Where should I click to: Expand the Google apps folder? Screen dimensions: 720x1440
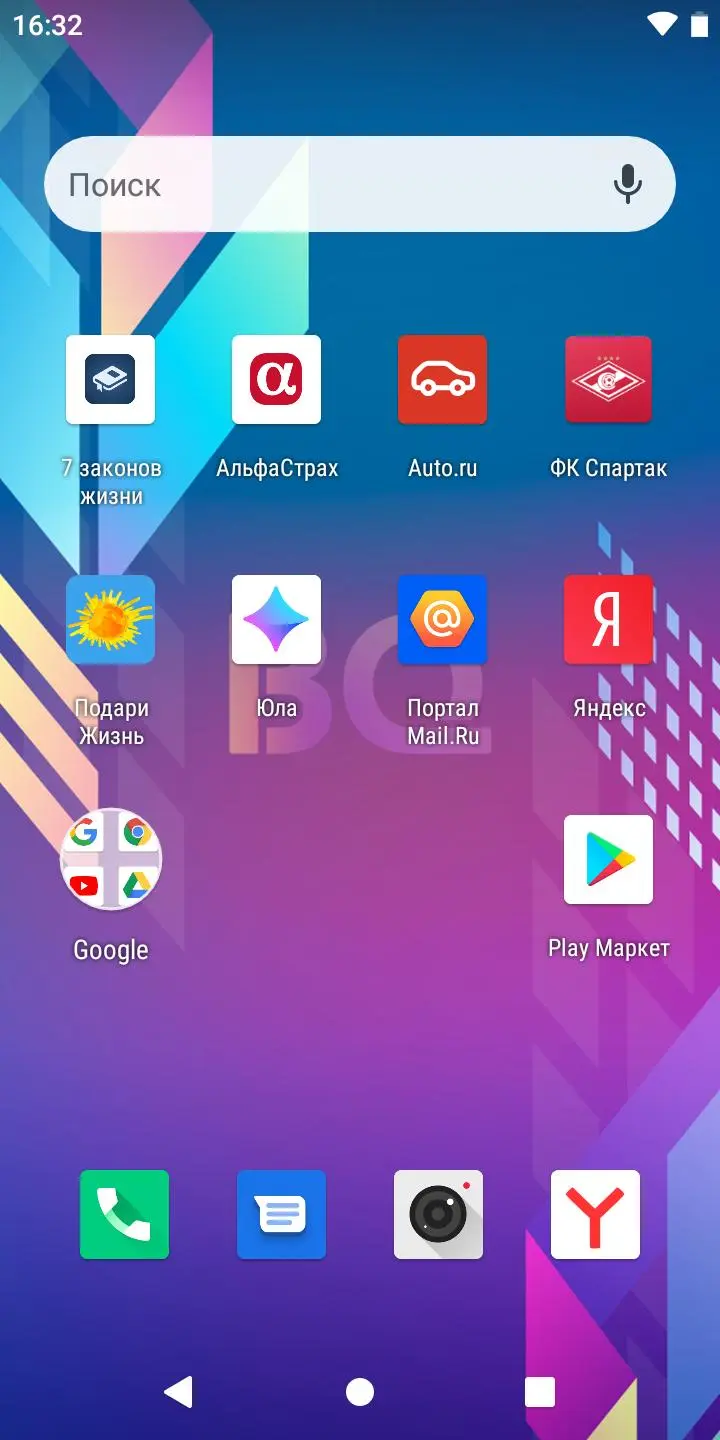pyautogui.click(x=110, y=860)
